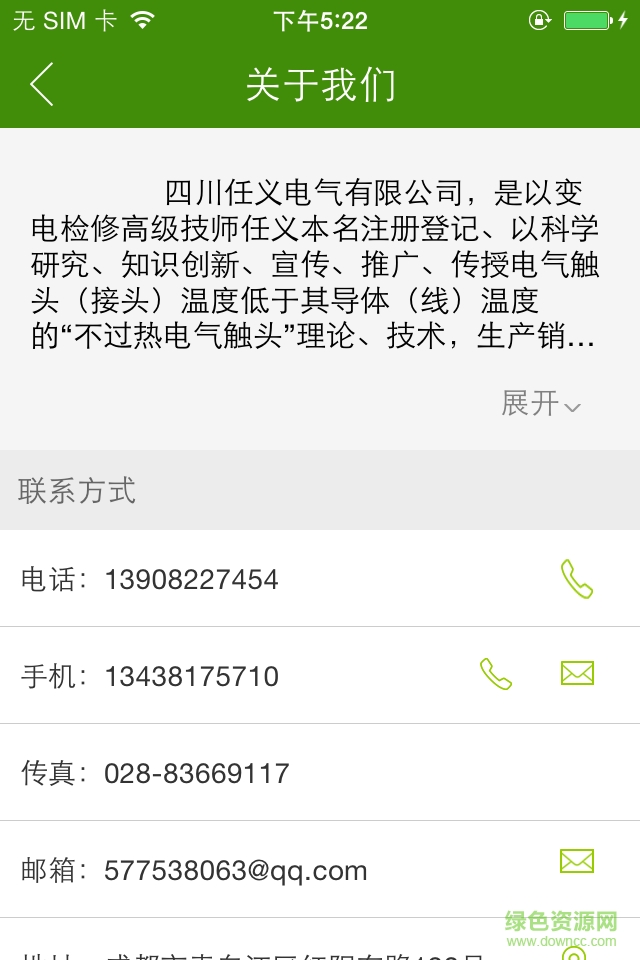Email 577538063@qq.com via the envelope icon
The height and width of the screenshot is (960, 640).
coord(577,861)
